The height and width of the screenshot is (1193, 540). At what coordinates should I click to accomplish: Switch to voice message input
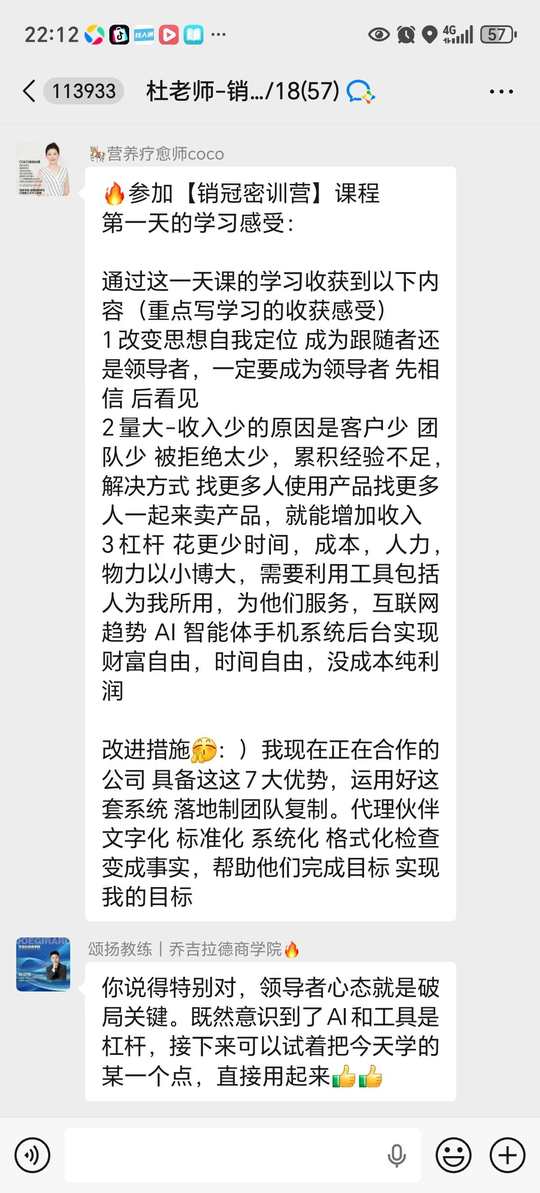tap(32, 1156)
